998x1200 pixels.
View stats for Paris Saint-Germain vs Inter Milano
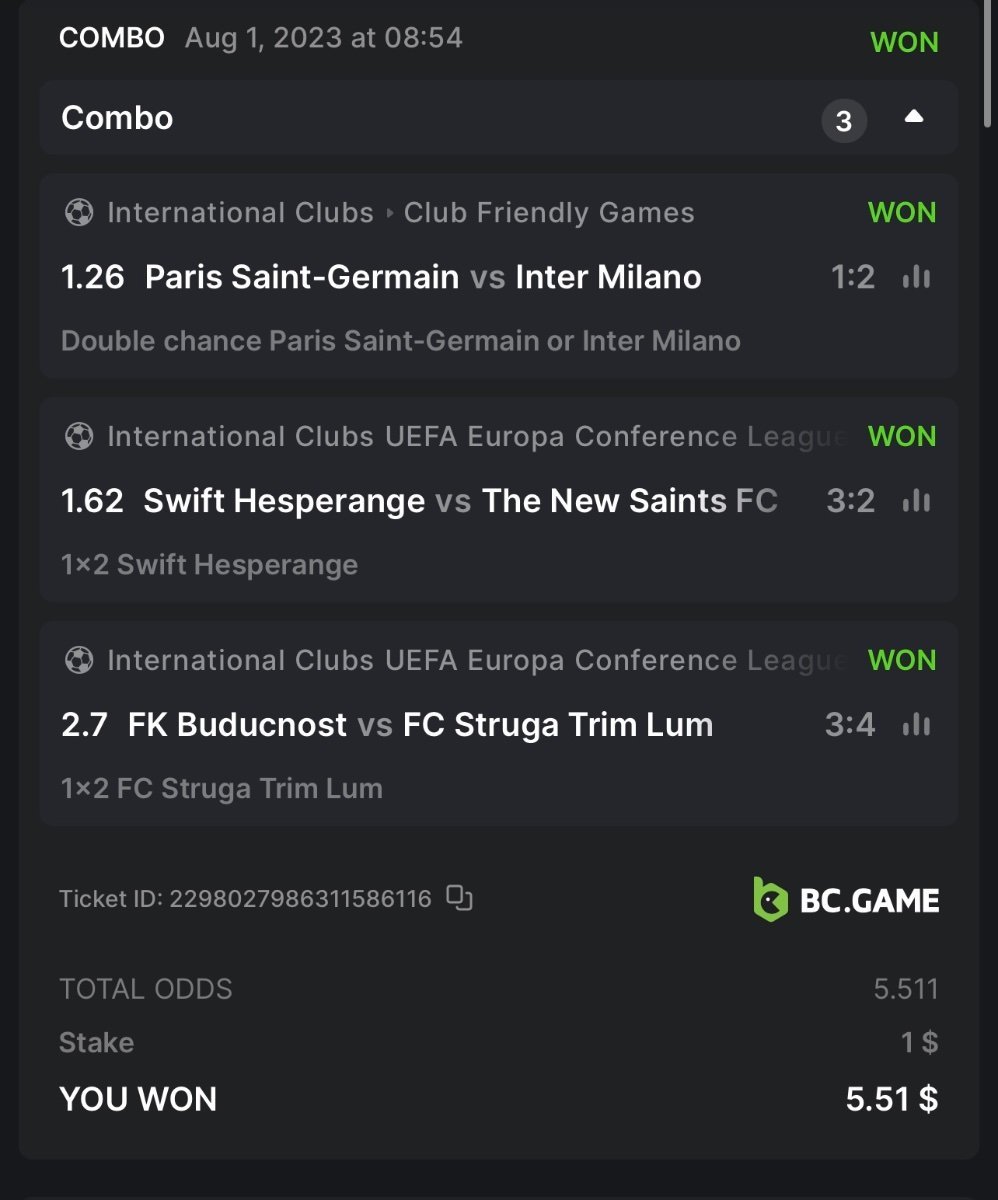(916, 277)
